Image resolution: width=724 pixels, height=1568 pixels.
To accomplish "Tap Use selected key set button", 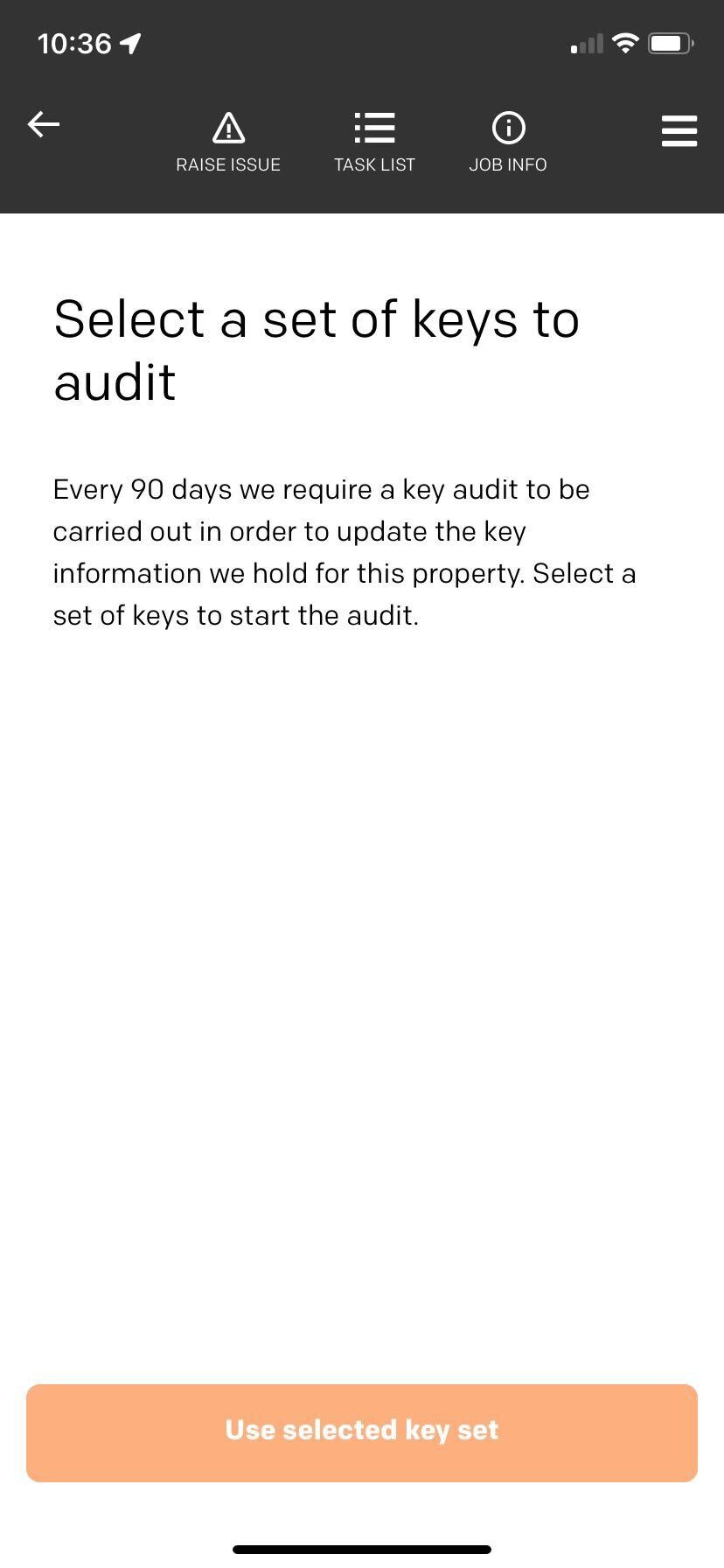I will pos(362,1432).
